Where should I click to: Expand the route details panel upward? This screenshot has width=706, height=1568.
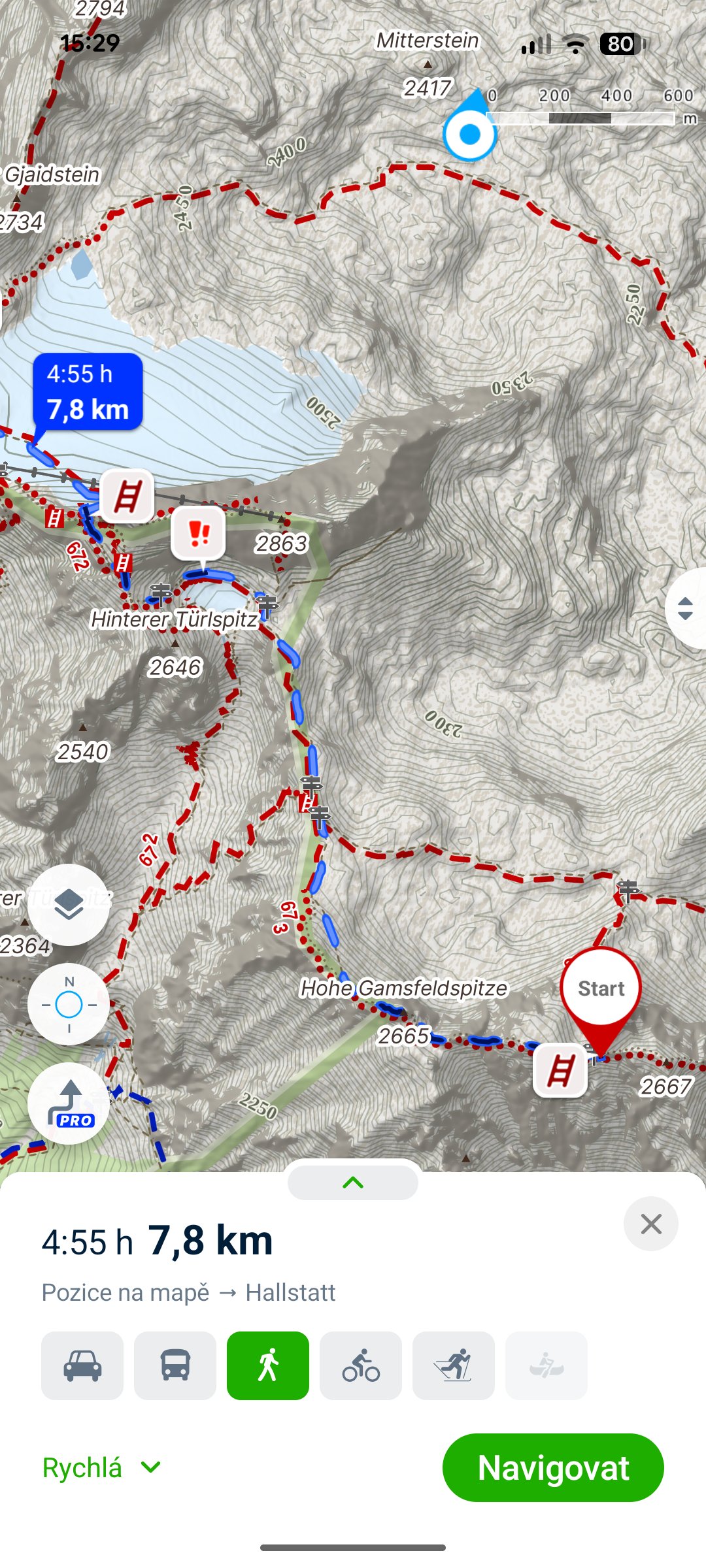(x=353, y=1182)
